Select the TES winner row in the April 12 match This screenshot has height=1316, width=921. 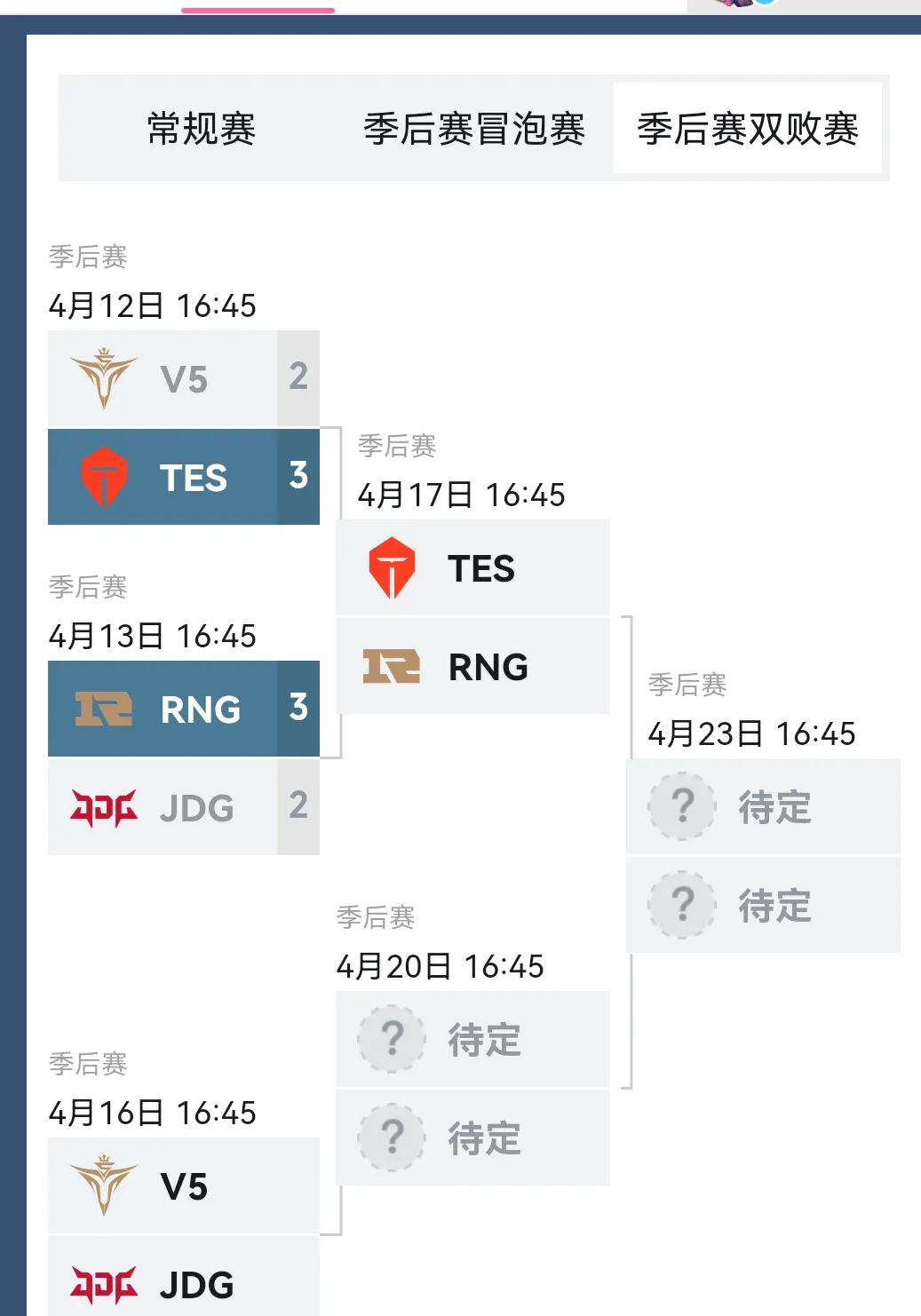(183, 478)
